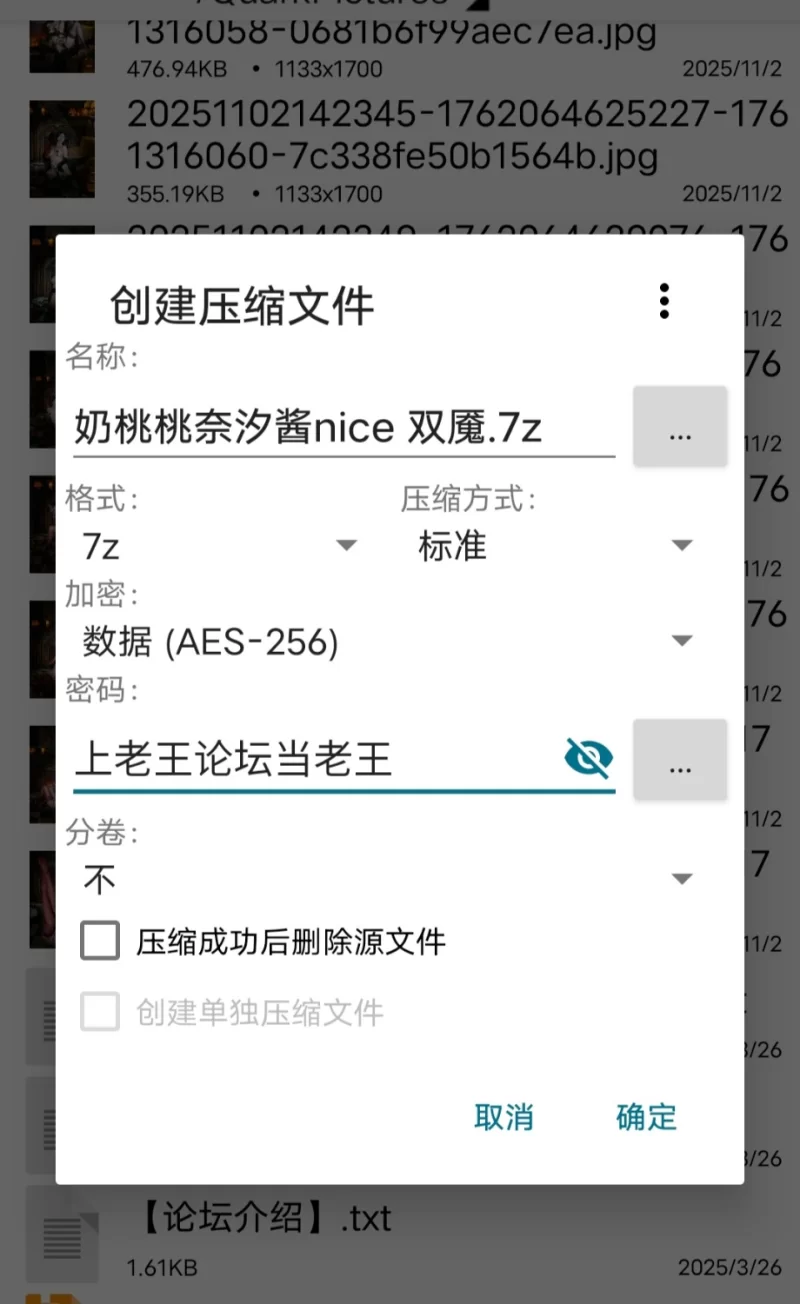800x1304 pixels.
Task: Check 压缩成功后删除源文件 checkbox
Action: coord(101,942)
